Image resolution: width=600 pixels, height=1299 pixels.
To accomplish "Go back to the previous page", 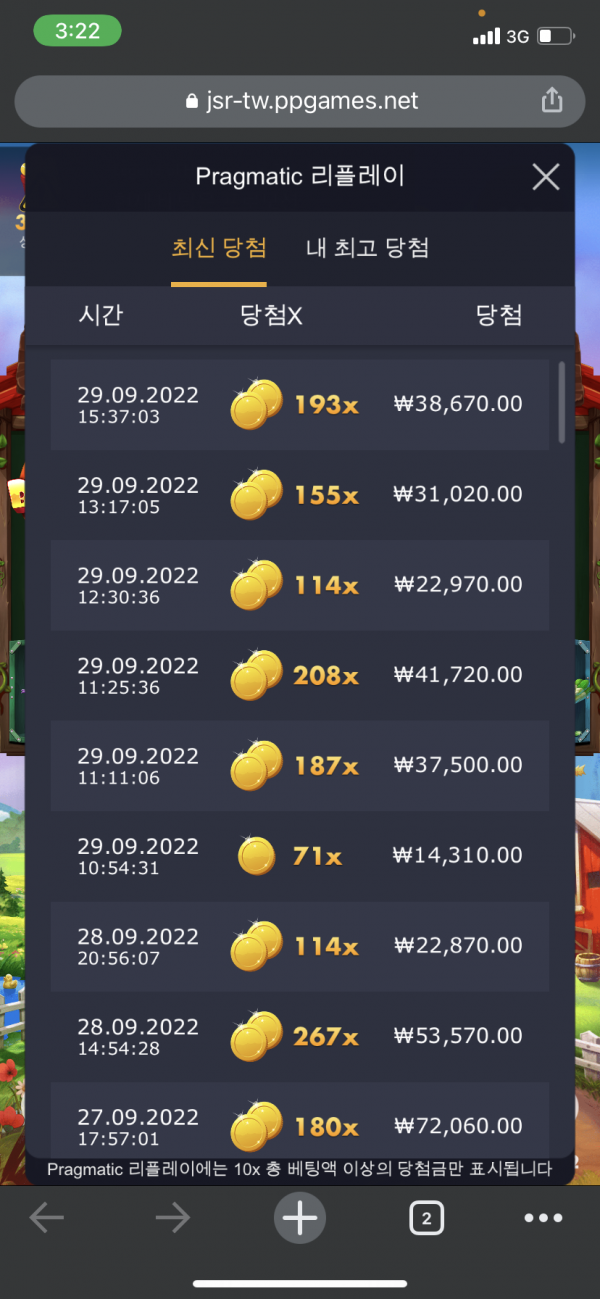I will pos(47,1218).
